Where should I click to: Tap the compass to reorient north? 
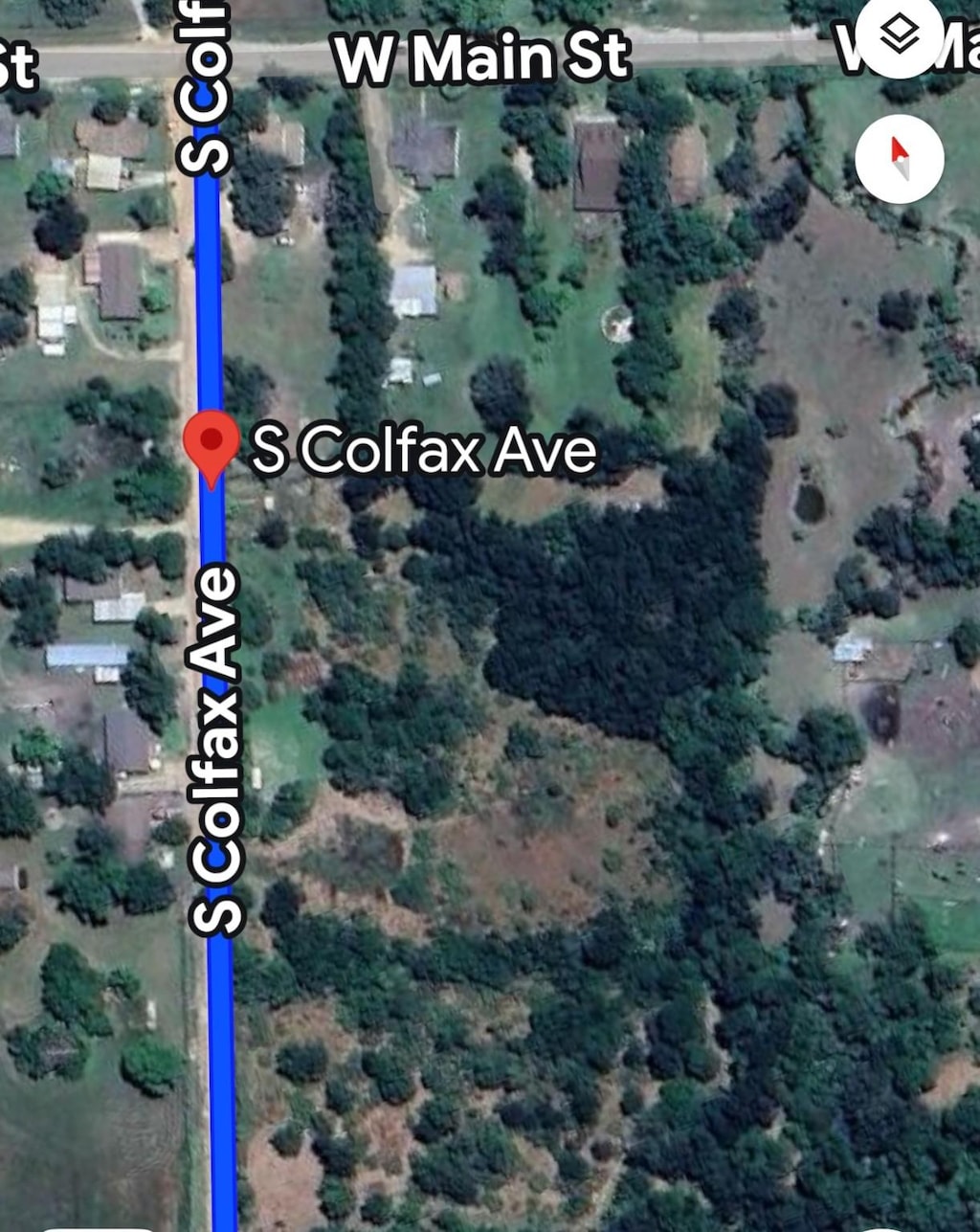900,159
